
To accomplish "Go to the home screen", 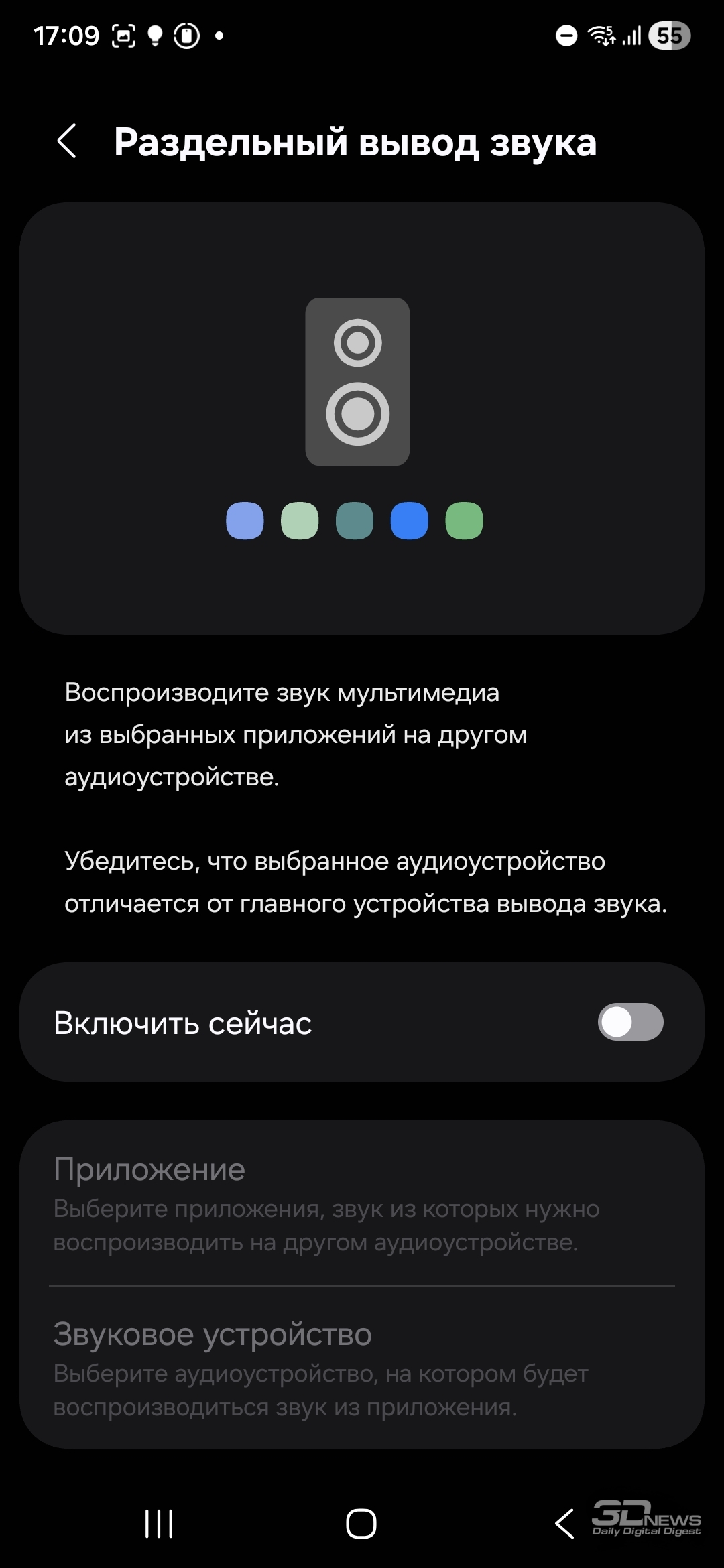I will pyautogui.click(x=361, y=1524).
